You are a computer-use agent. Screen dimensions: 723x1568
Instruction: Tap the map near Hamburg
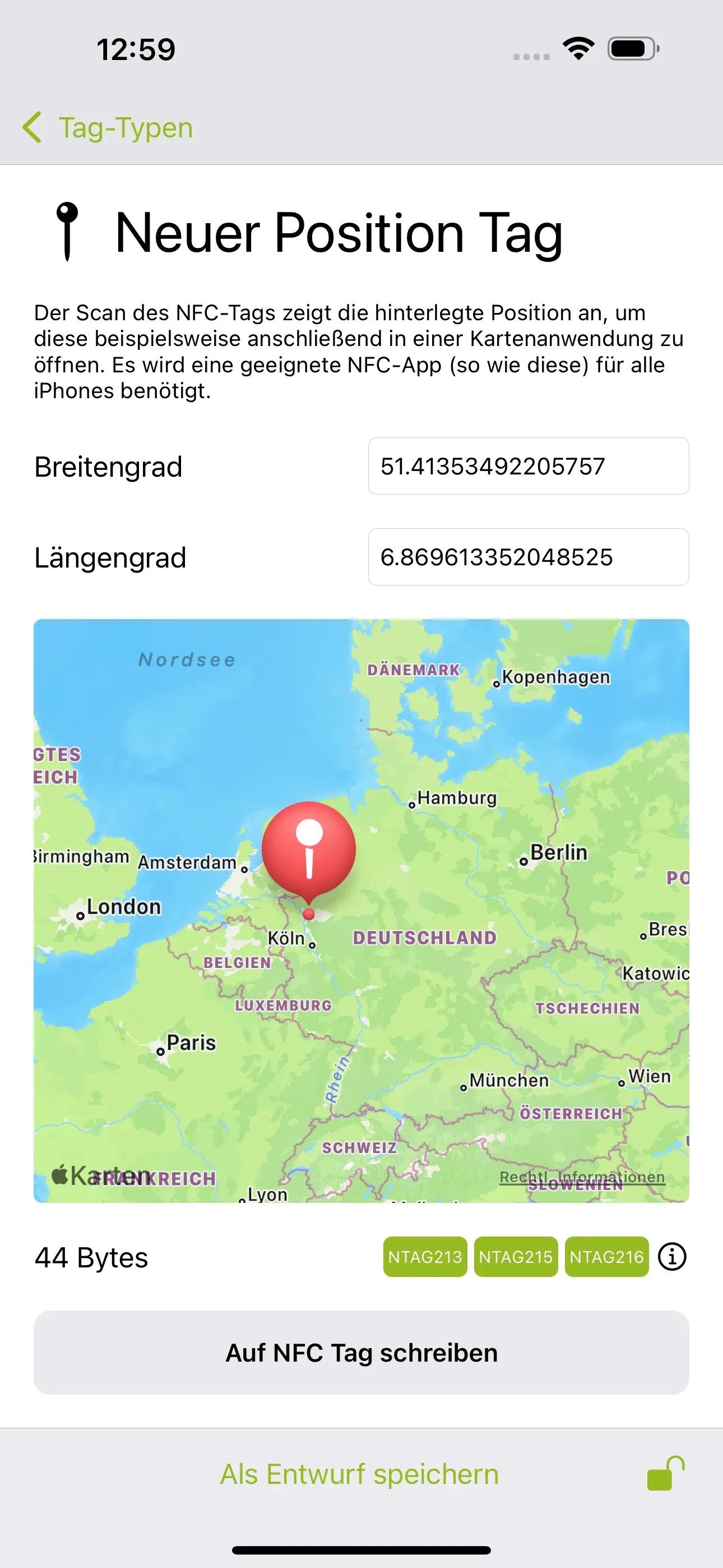point(453,797)
